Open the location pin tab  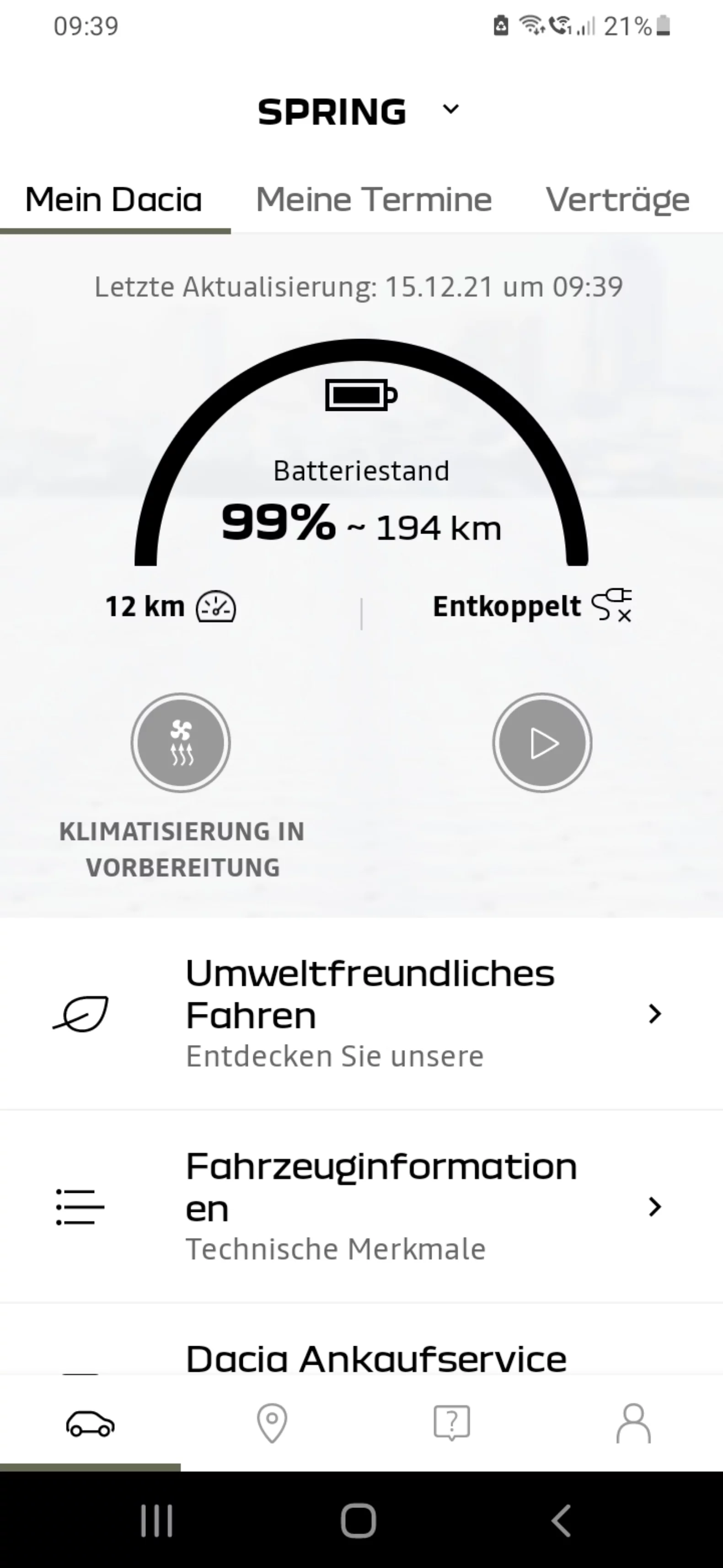pos(272,1423)
